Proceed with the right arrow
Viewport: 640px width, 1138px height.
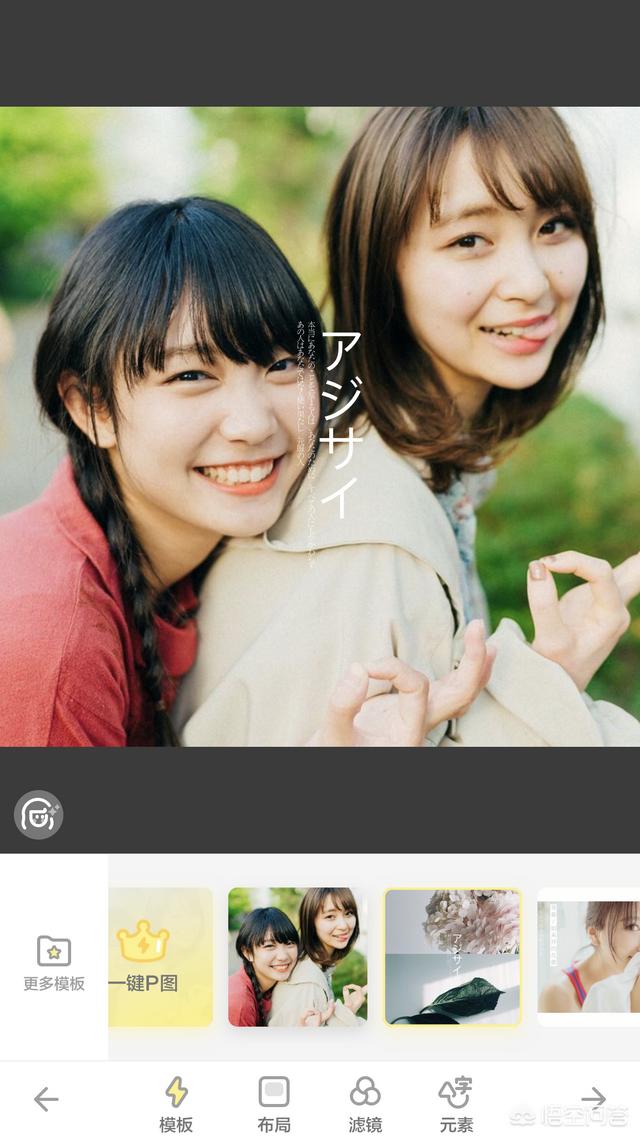point(594,1097)
